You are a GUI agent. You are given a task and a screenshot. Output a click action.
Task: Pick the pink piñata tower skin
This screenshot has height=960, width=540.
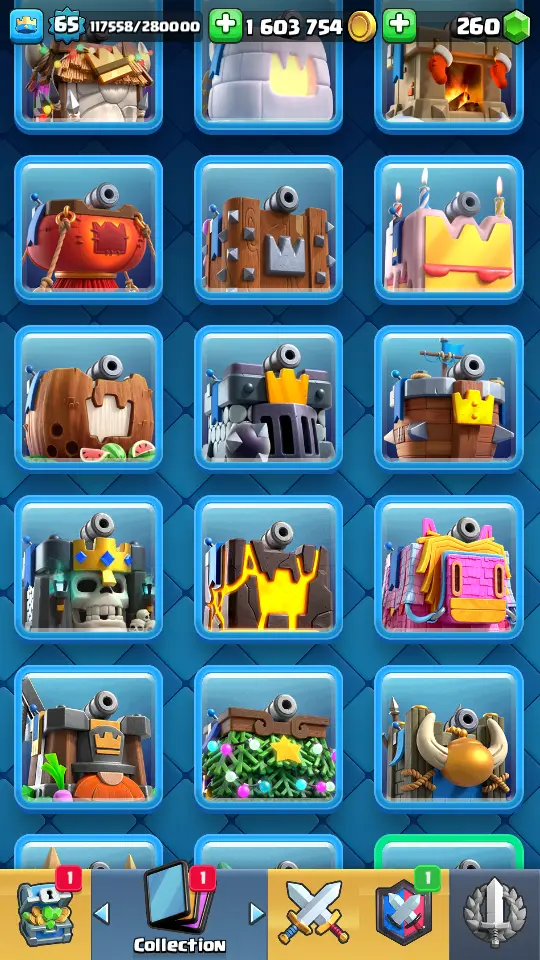pyautogui.click(x=449, y=569)
